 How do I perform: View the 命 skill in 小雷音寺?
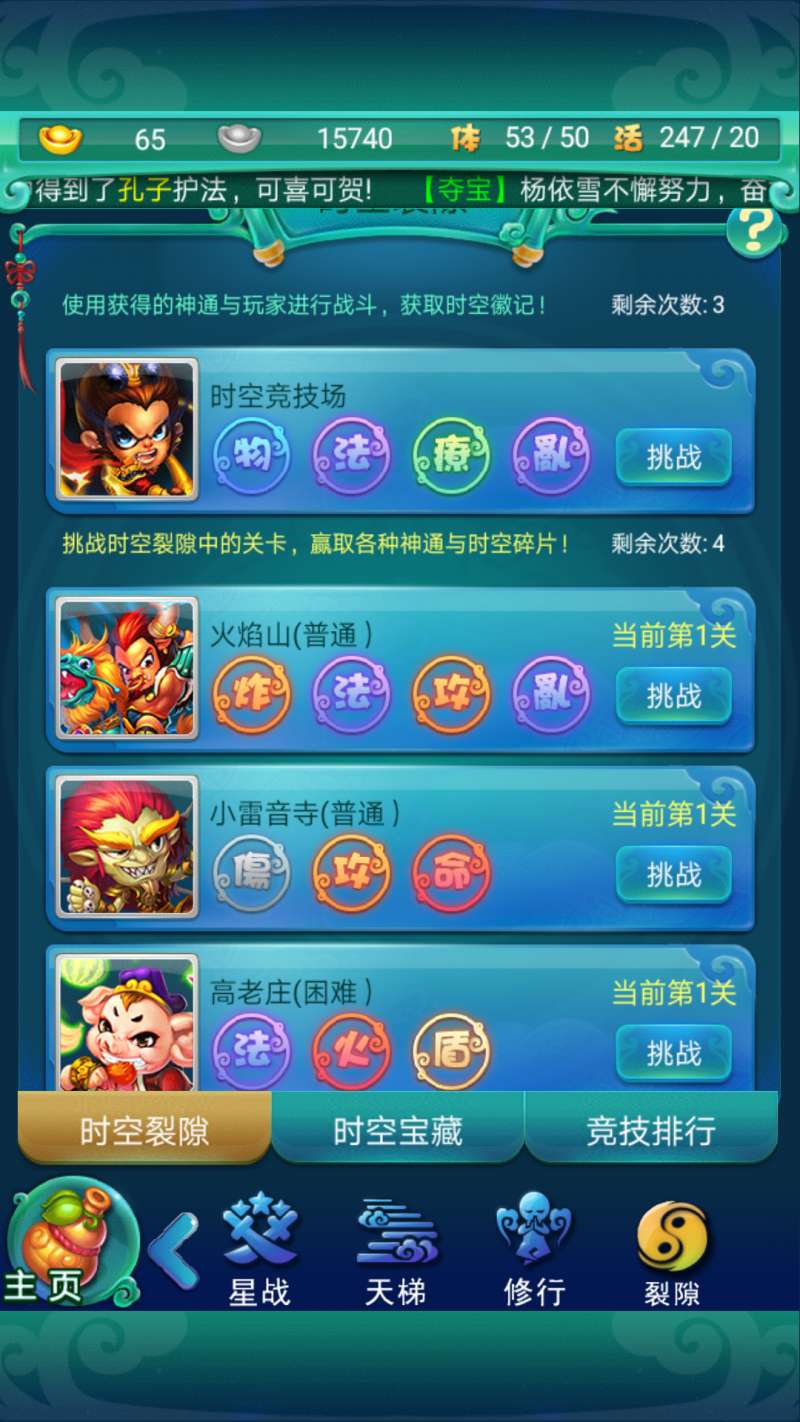(x=452, y=874)
